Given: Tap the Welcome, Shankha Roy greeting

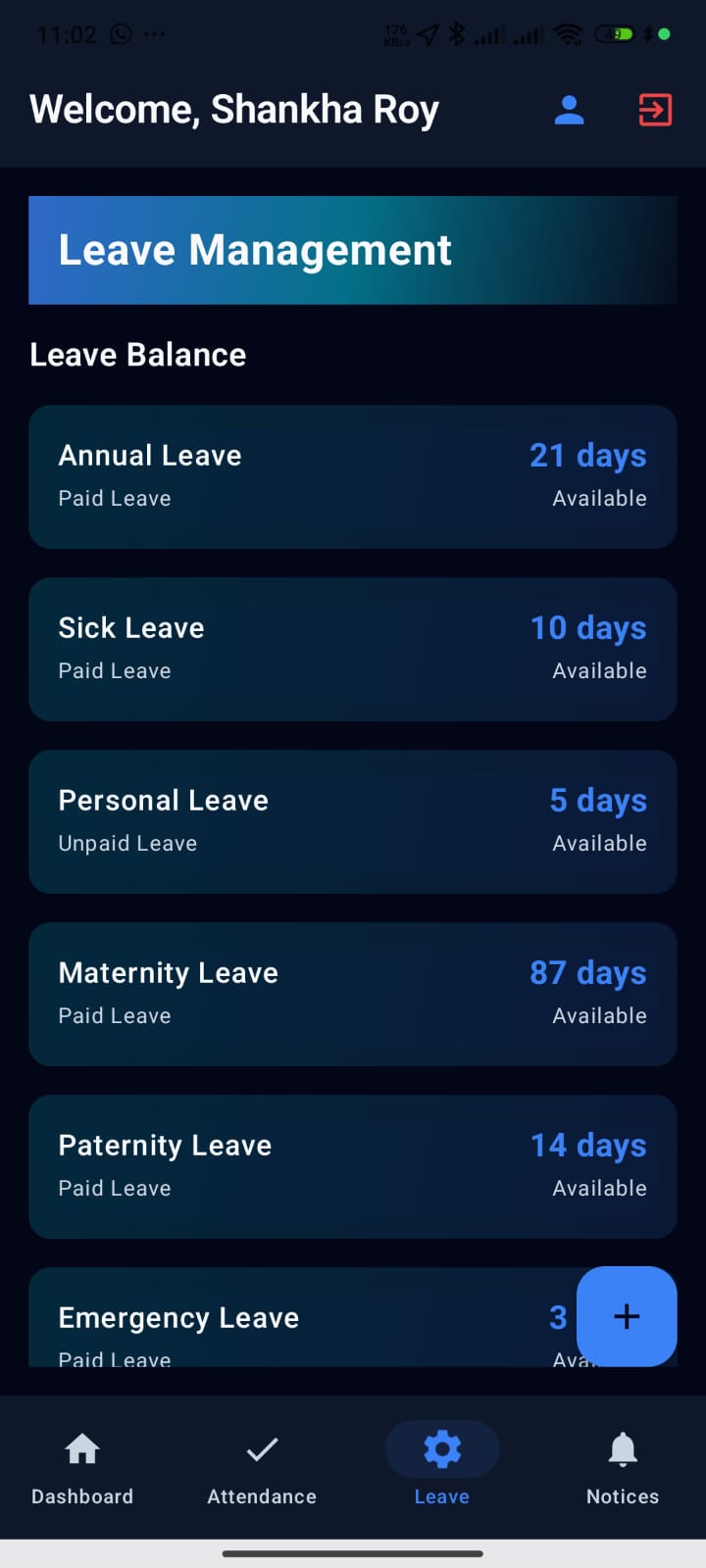Looking at the screenshot, I should [234, 110].
